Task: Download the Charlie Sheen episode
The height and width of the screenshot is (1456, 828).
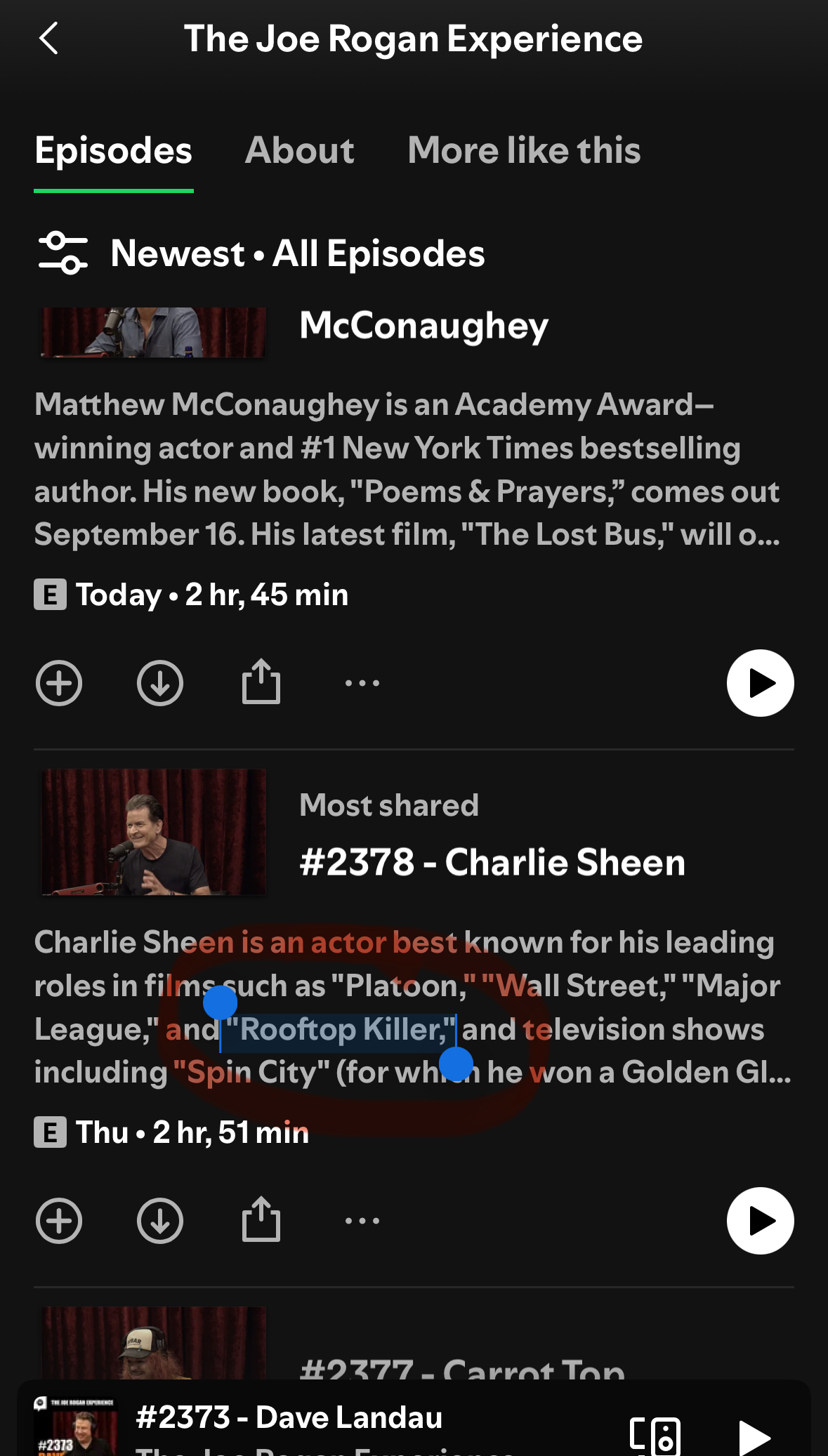Action: pyautogui.click(x=160, y=1221)
